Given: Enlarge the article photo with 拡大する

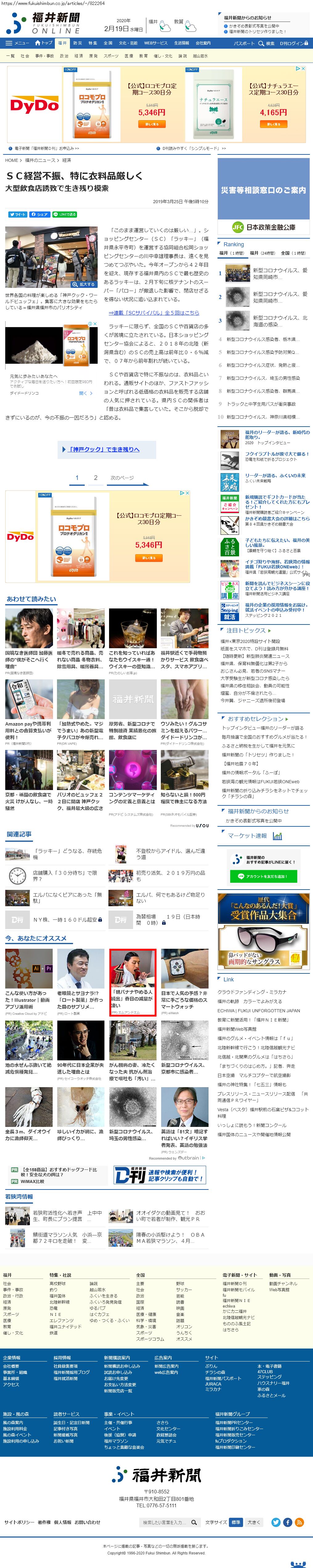Looking at the screenshot, I should pos(84,284).
